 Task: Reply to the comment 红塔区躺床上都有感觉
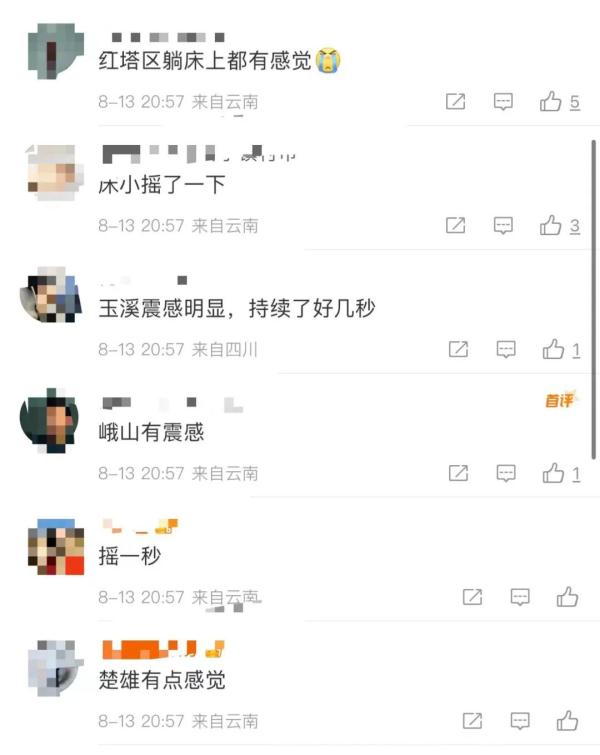pos(504,102)
